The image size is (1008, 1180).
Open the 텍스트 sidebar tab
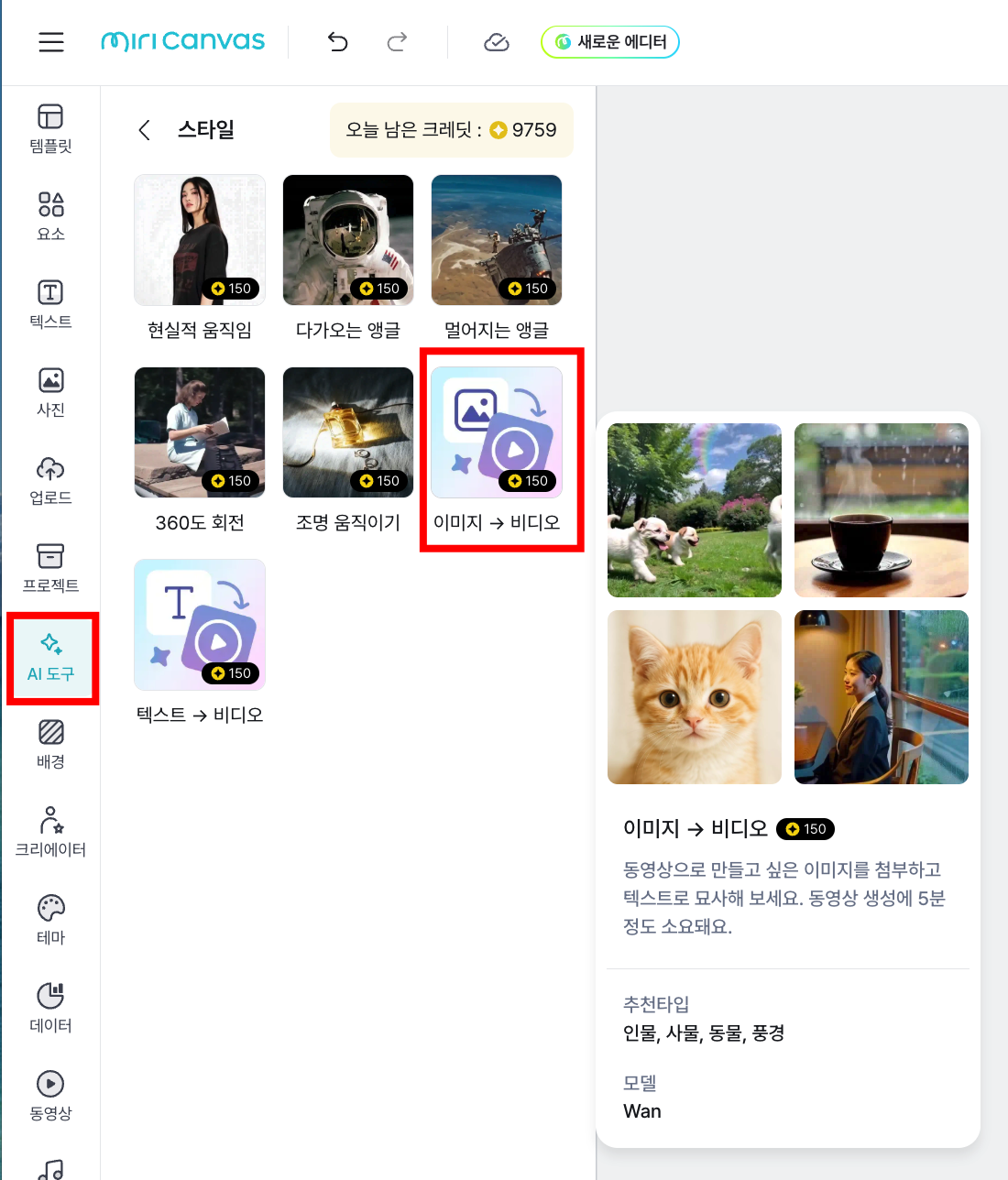[50, 305]
